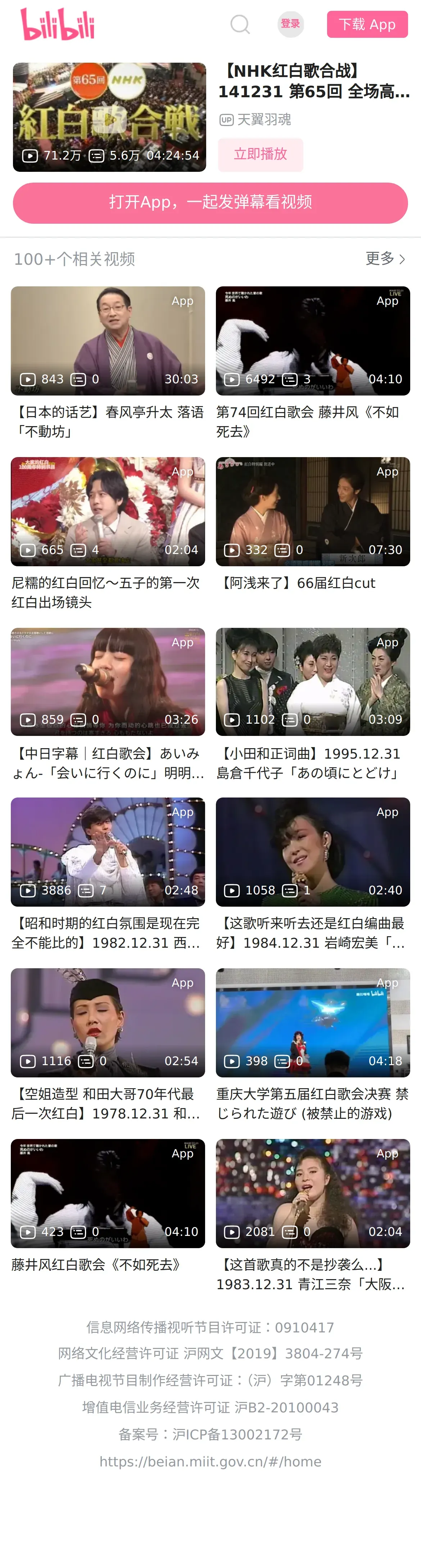Tap the 下载 App button

coord(367,24)
